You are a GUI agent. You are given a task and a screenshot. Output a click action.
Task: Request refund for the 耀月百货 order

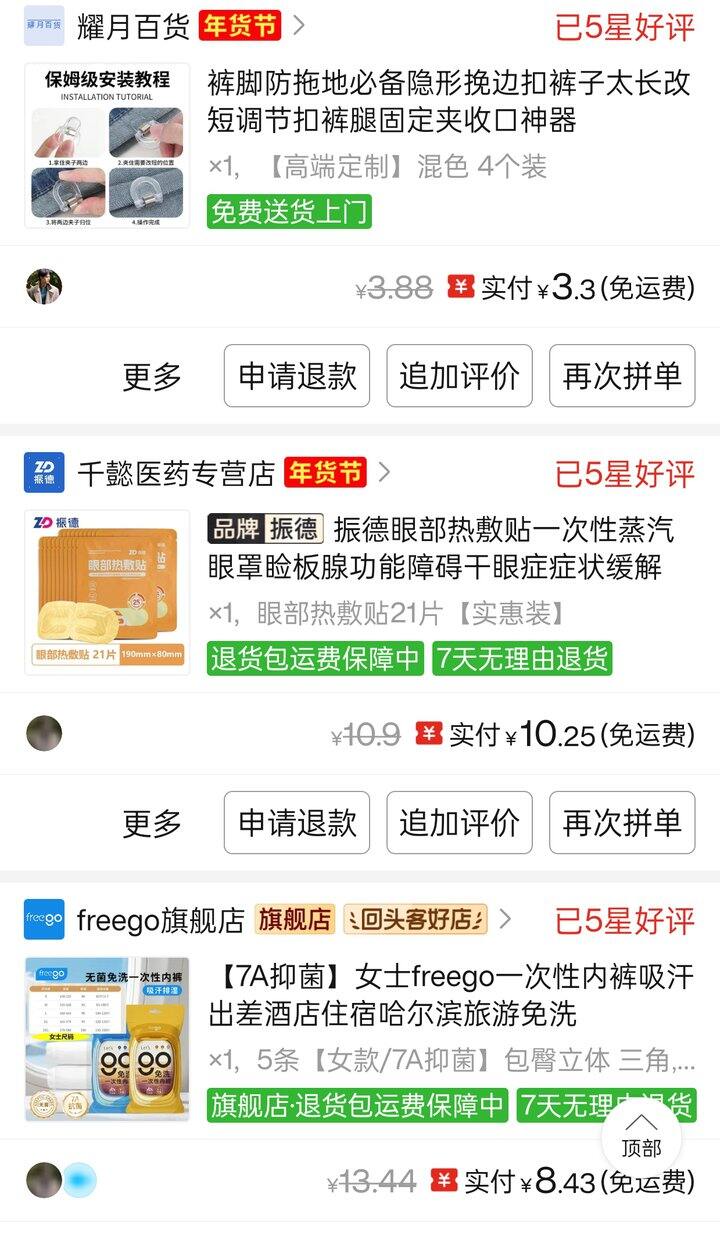(297, 376)
